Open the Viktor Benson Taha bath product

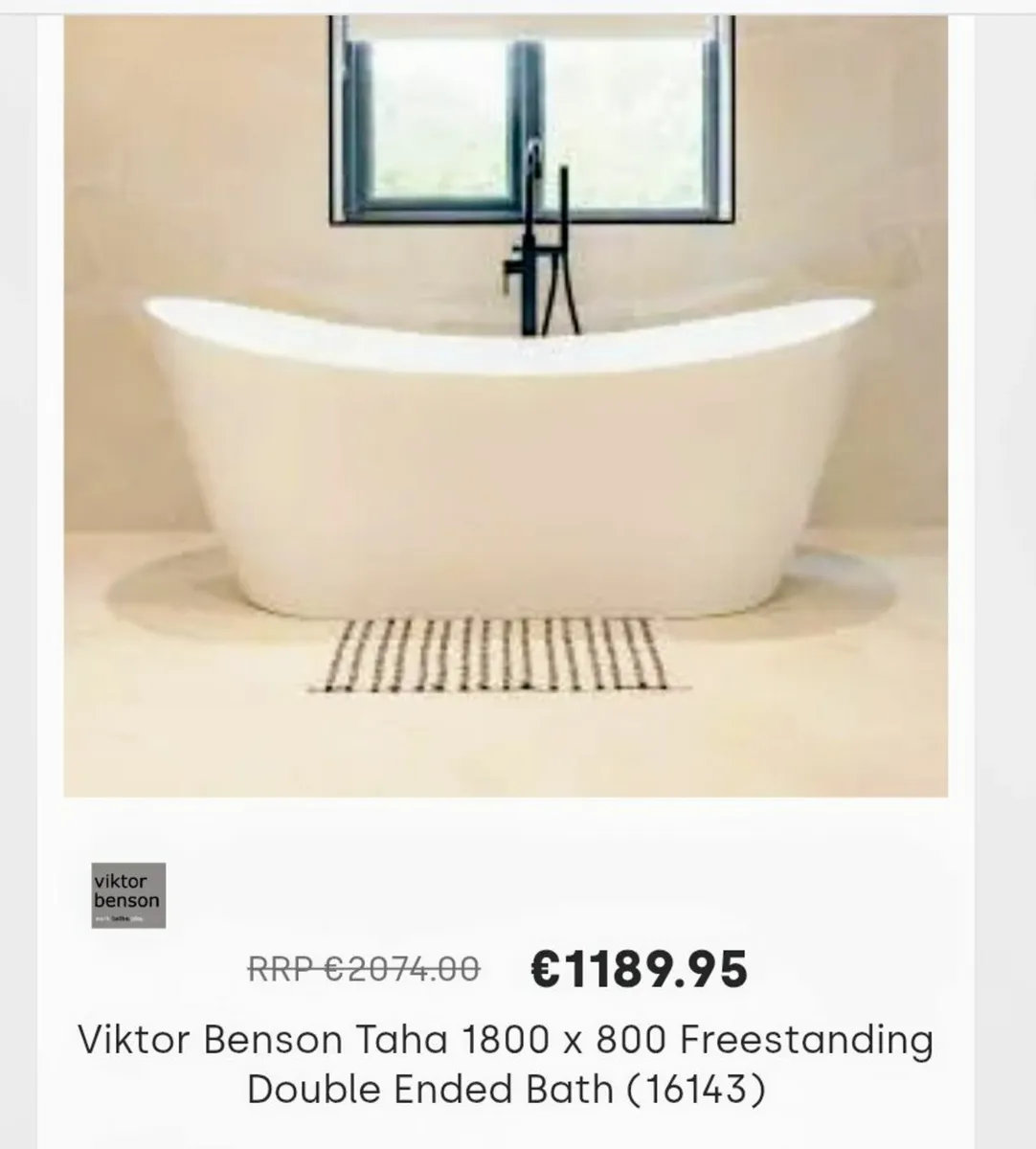coord(506,1064)
